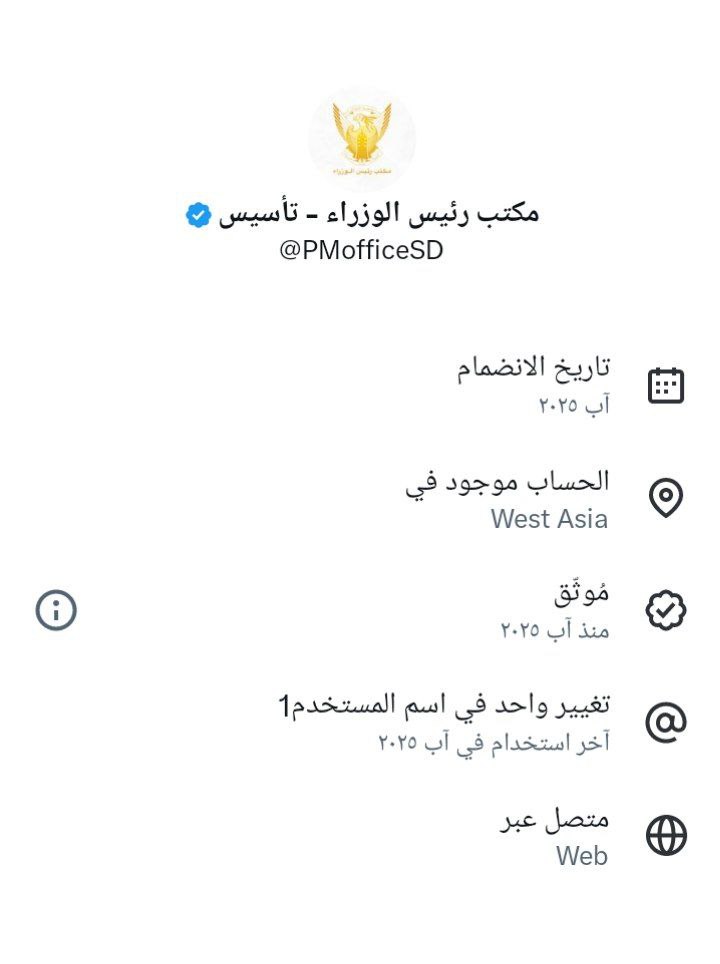Open the info icon beside the verified row

point(56,610)
